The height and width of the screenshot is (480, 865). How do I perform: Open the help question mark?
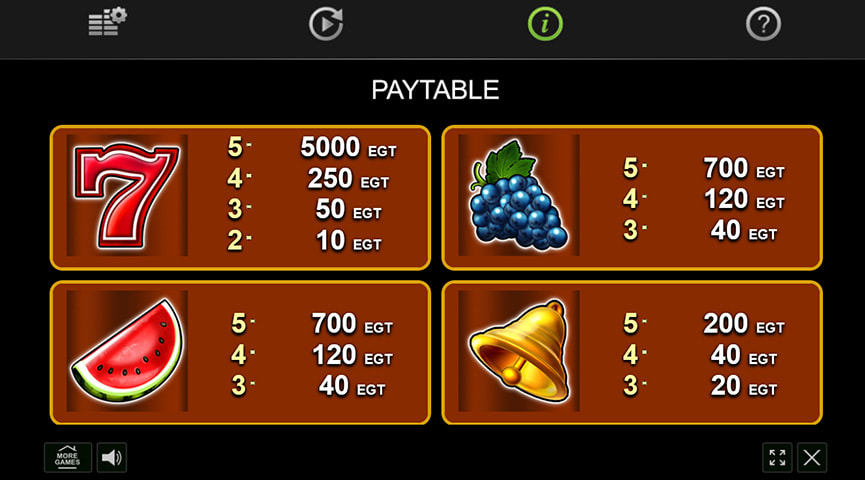pos(763,23)
